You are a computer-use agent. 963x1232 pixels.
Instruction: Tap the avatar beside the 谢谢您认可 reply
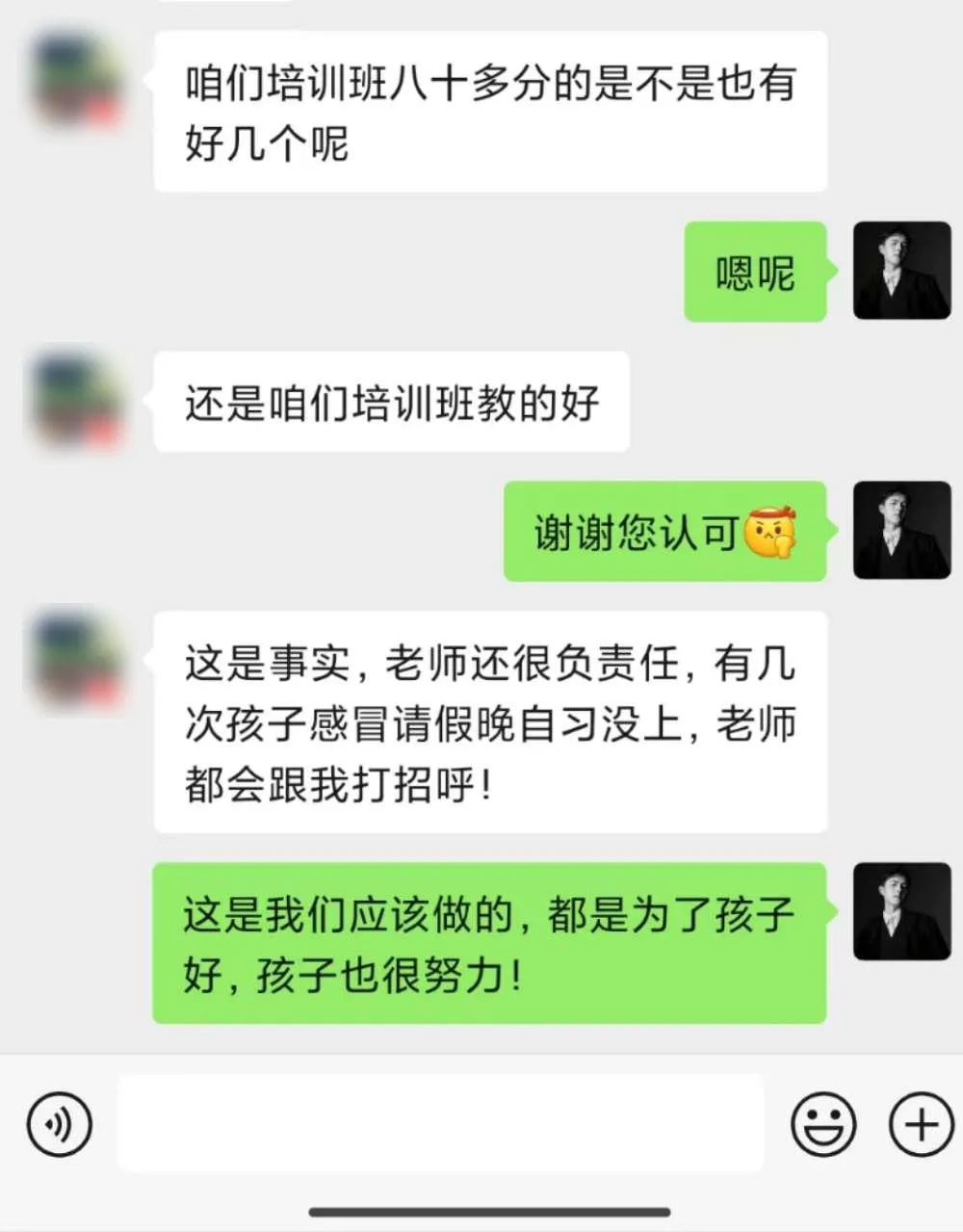tap(901, 533)
